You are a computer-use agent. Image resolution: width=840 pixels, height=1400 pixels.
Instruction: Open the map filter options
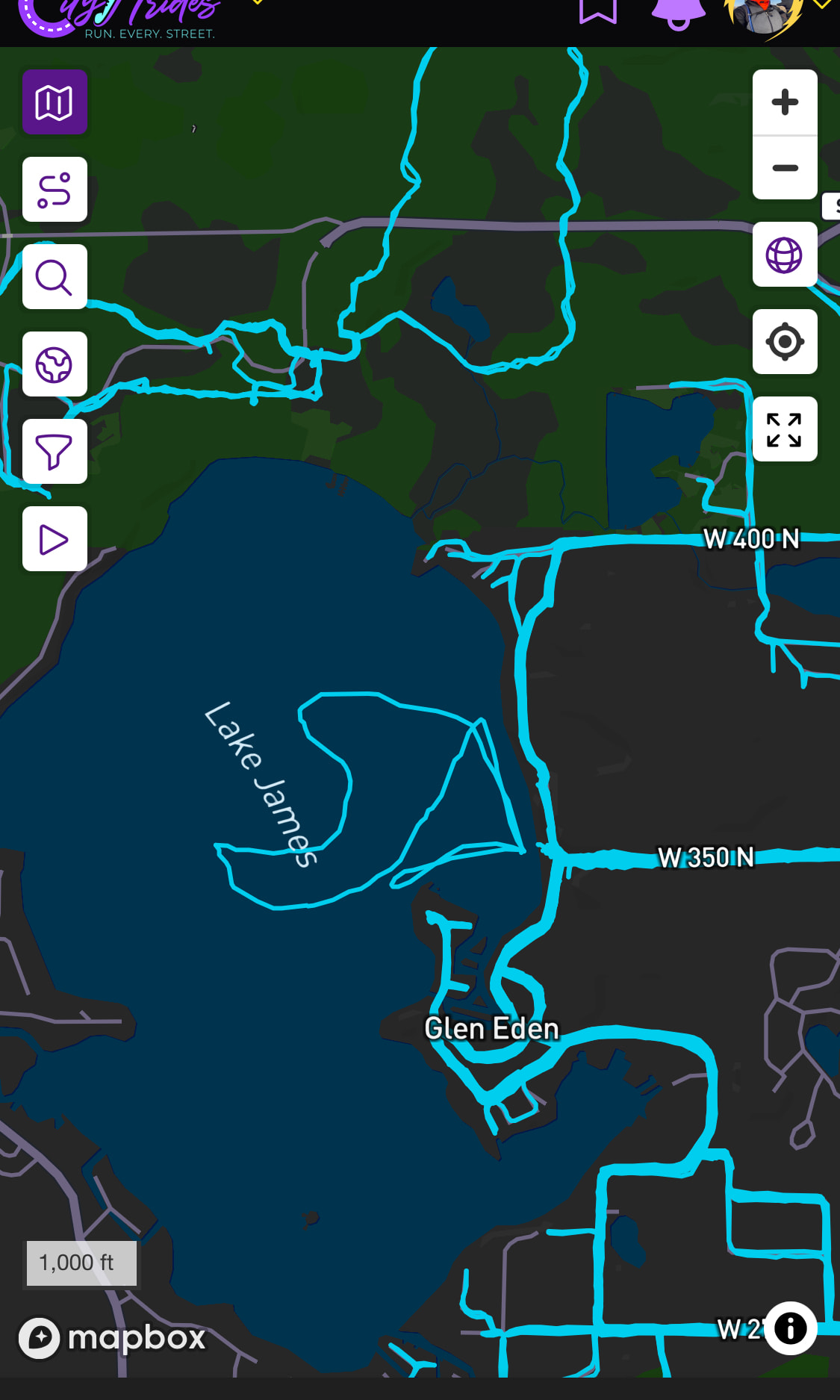(x=55, y=452)
